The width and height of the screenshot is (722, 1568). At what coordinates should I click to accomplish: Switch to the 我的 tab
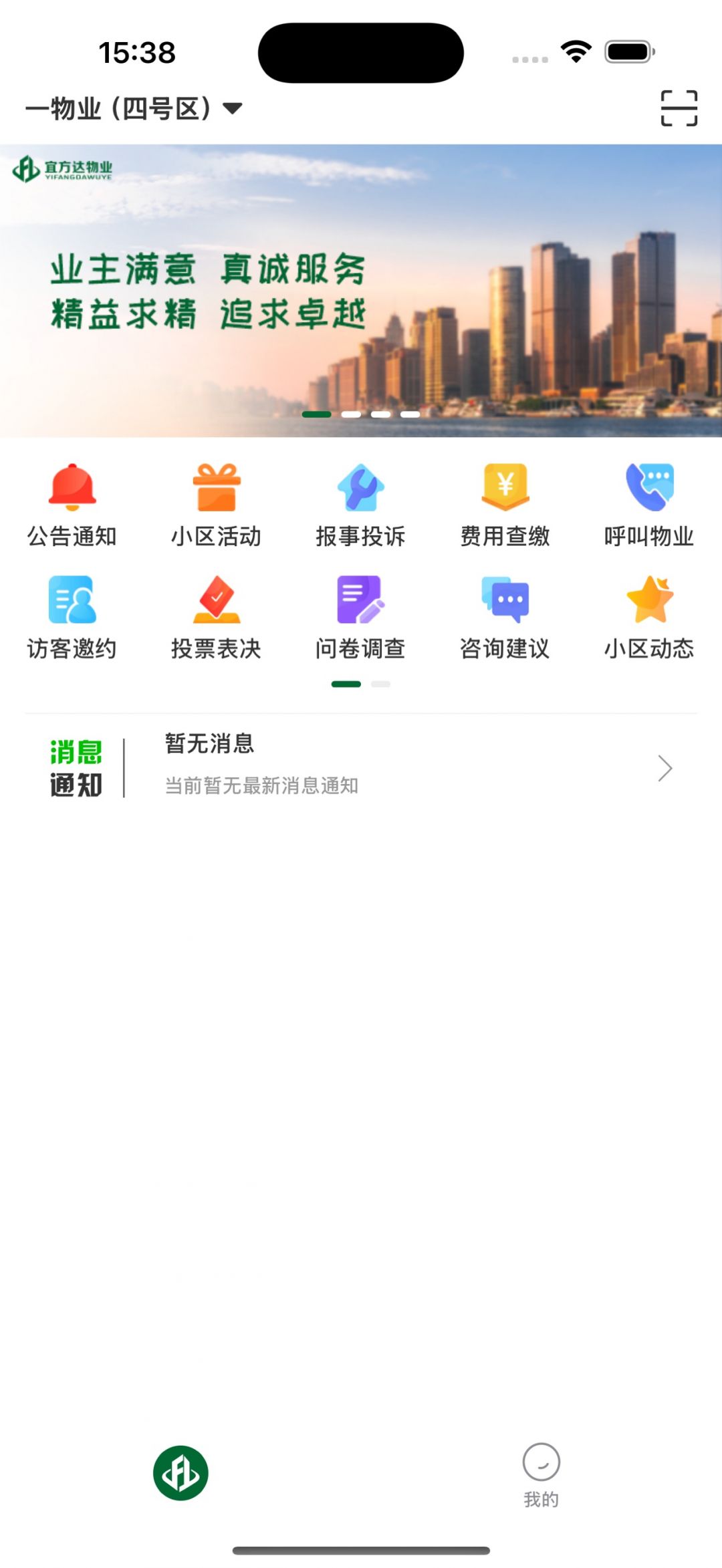pyautogui.click(x=541, y=1474)
